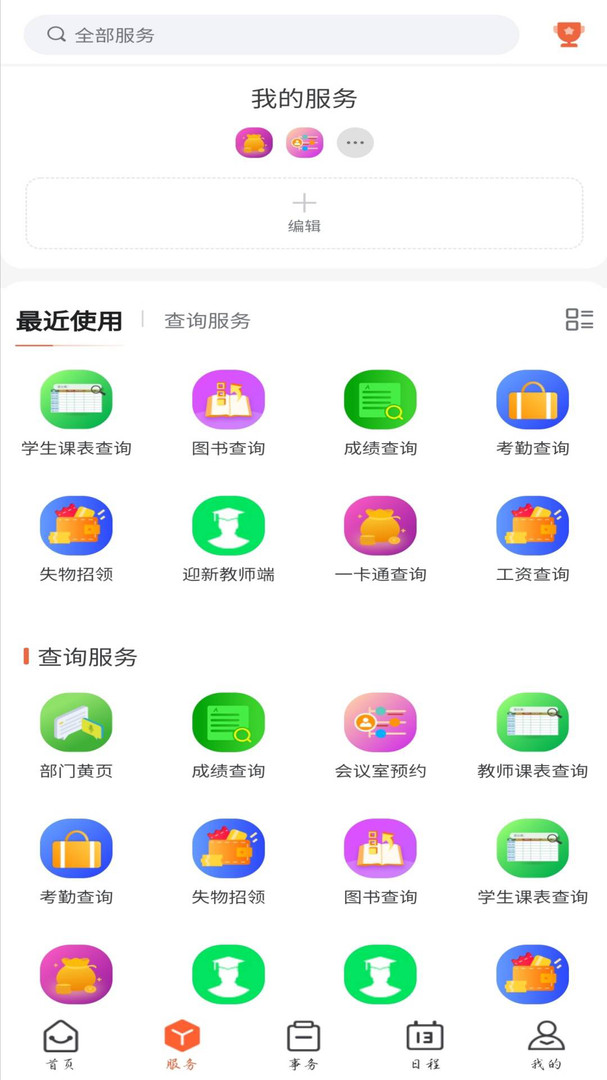Open 一卡通查询 service

[380, 538]
